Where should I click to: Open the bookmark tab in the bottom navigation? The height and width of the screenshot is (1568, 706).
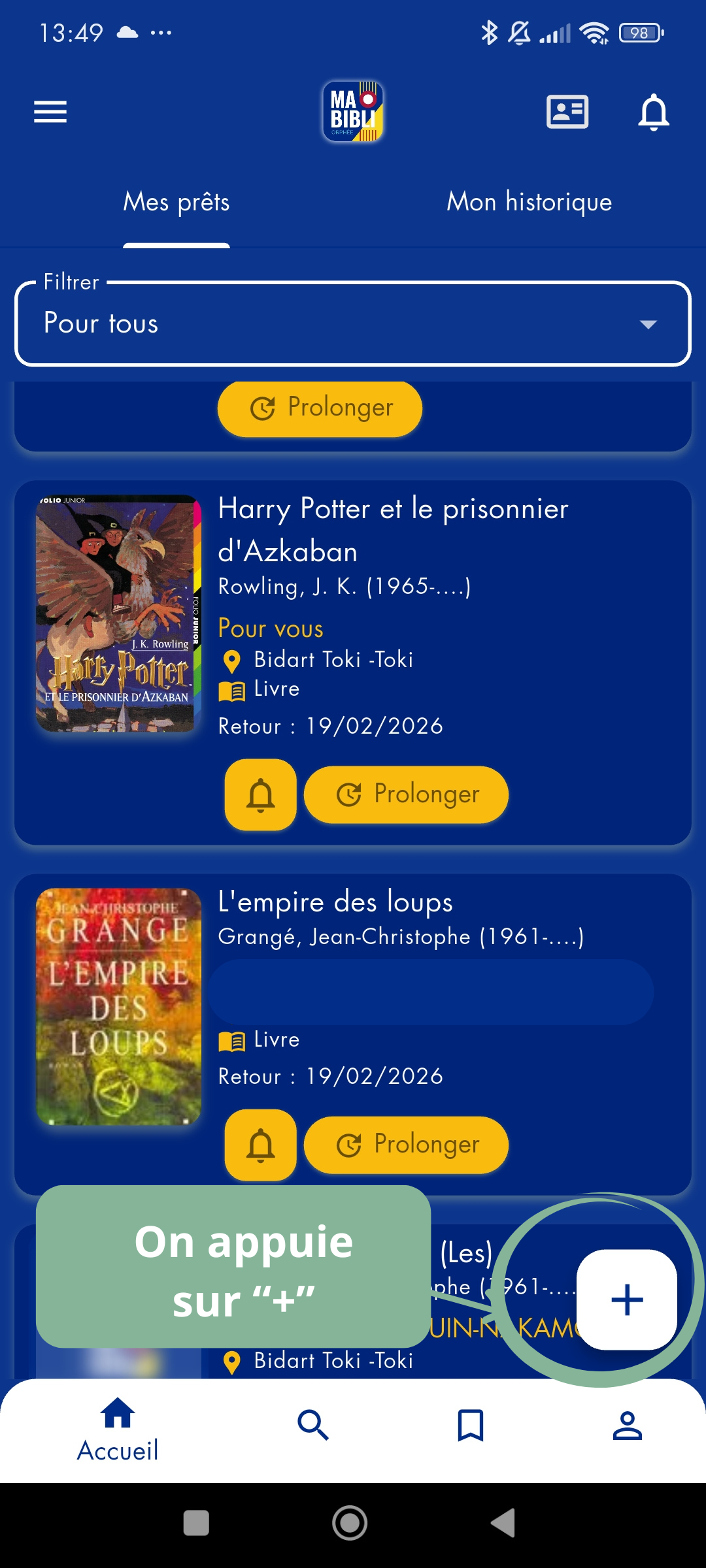point(471,1425)
